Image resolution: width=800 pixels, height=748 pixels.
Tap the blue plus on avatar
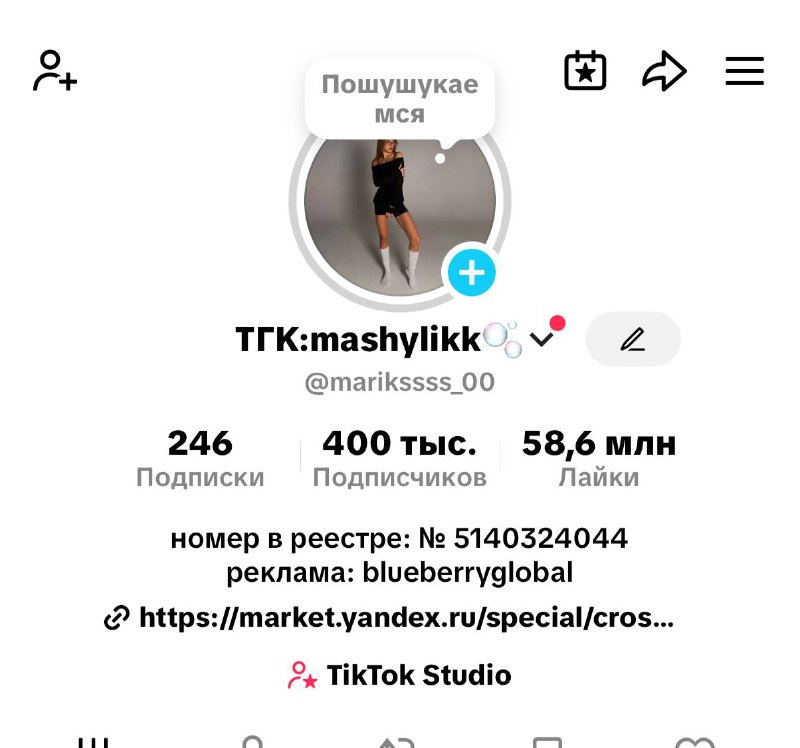471,272
